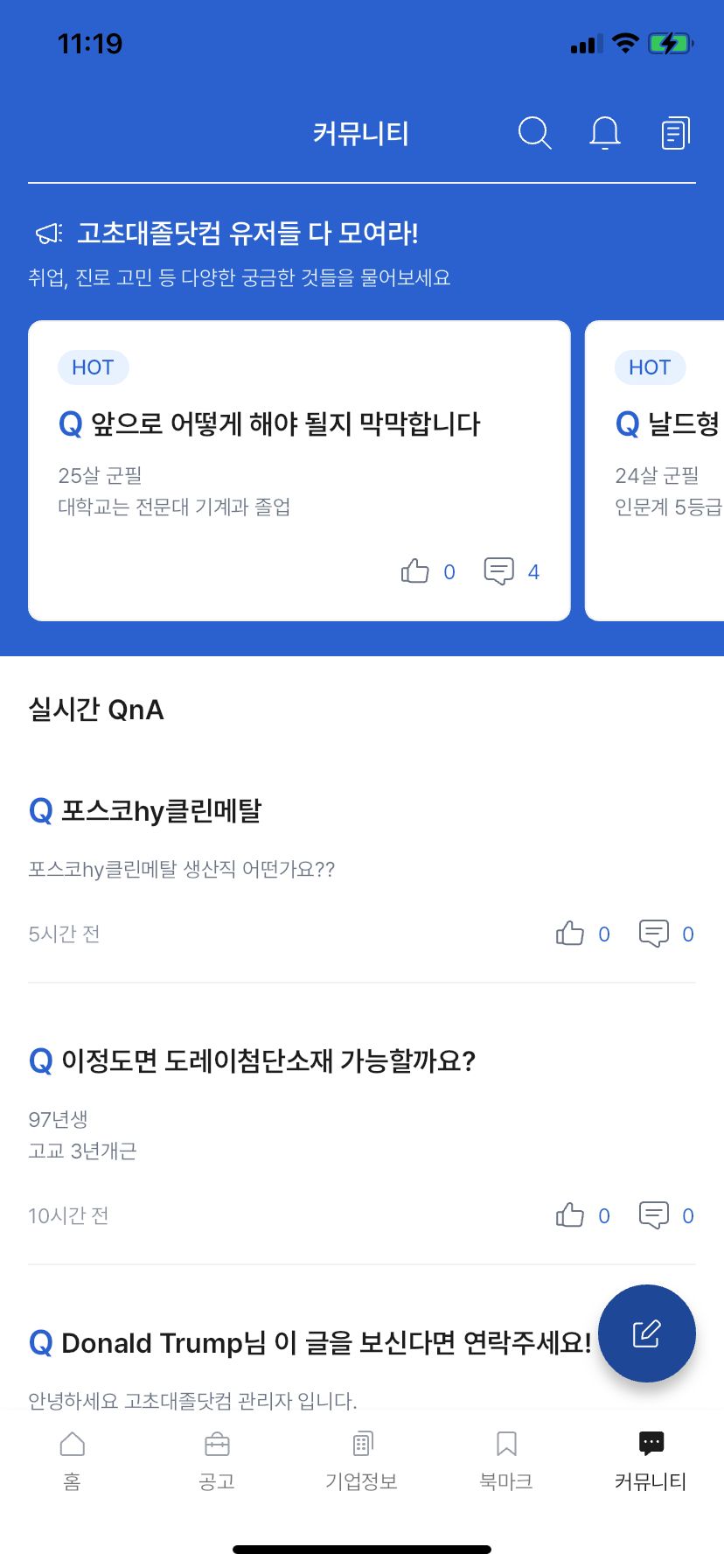The image size is (724, 1568).
Task: Switch to the 홈 tab
Action: click(x=73, y=1459)
